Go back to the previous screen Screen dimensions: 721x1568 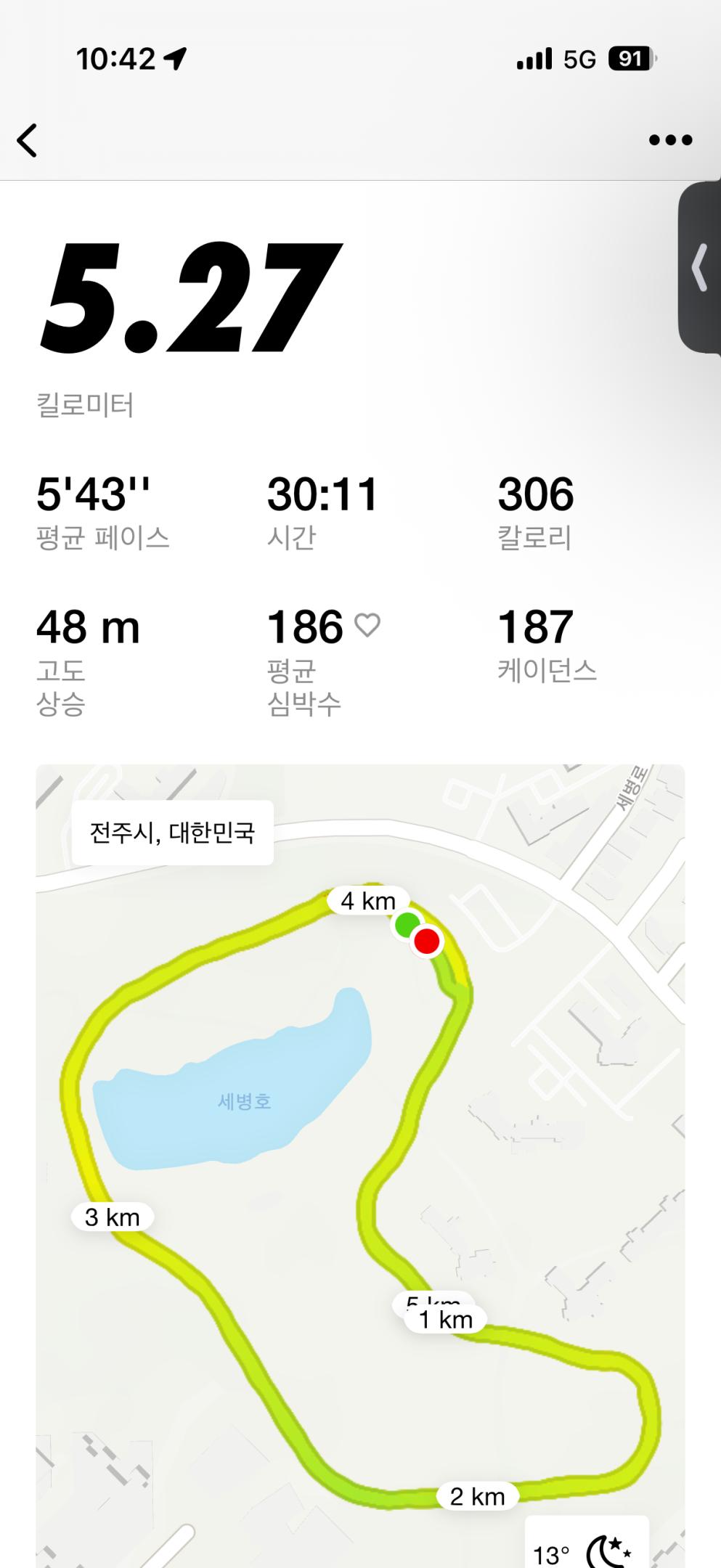coord(28,140)
